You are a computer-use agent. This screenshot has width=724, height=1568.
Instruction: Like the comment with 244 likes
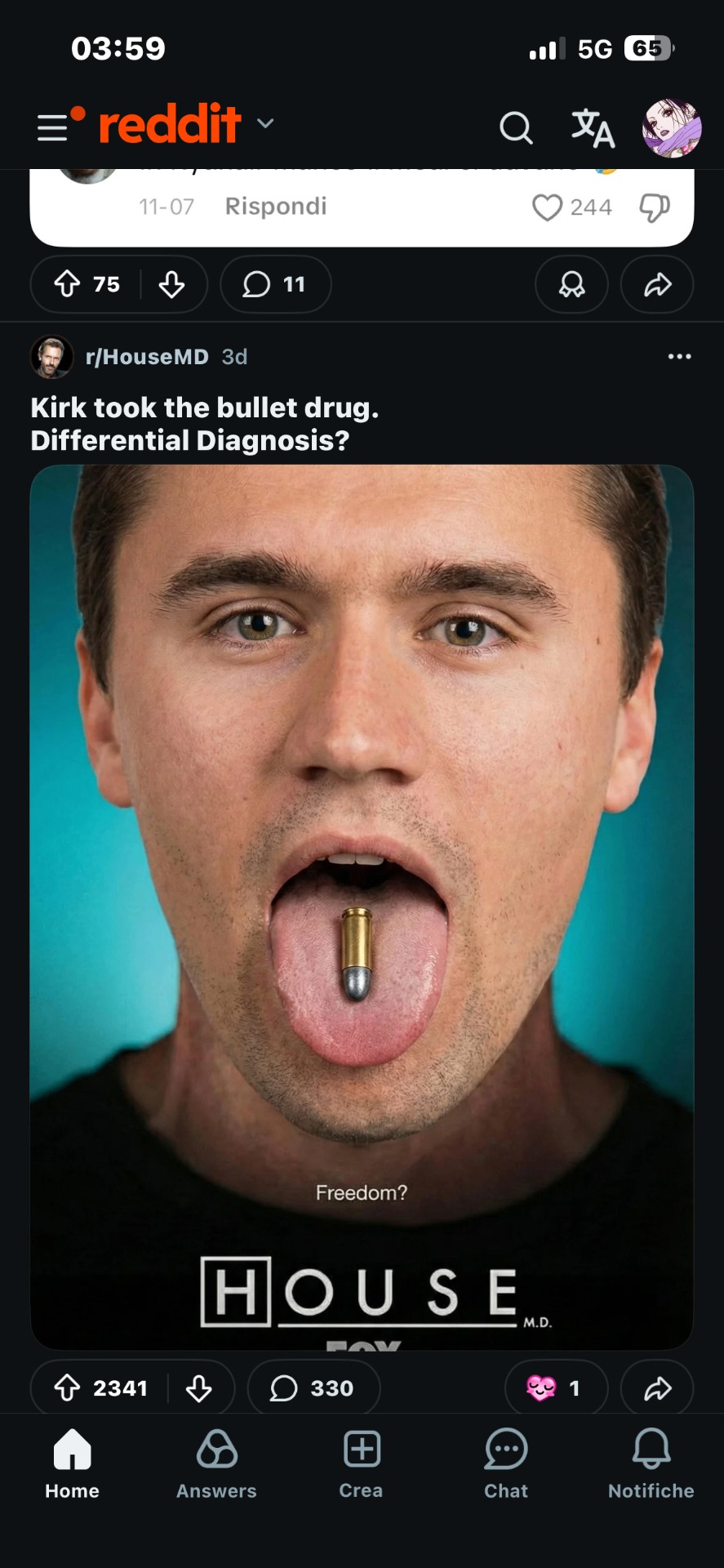point(547,207)
